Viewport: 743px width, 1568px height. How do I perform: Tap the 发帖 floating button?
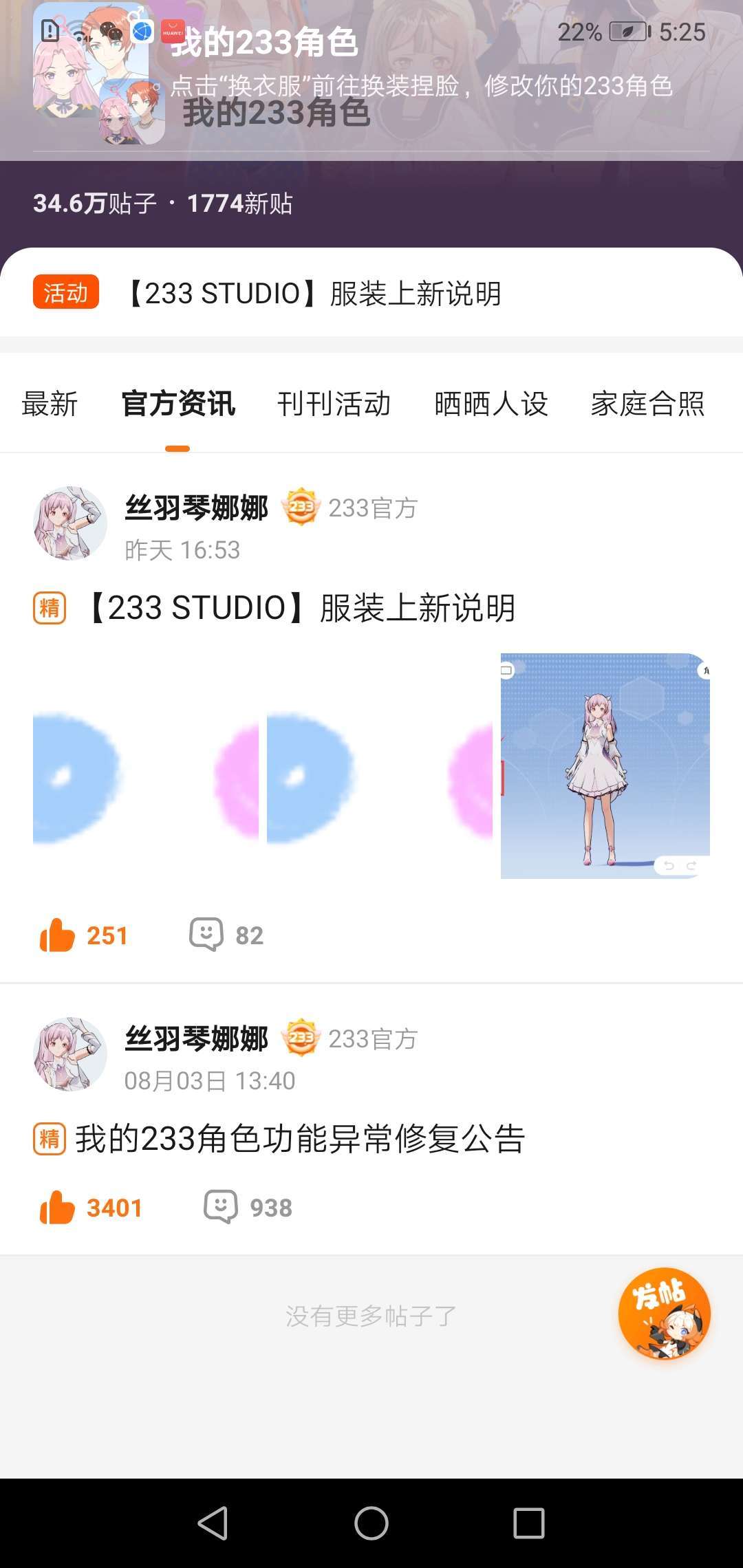click(x=664, y=1314)
